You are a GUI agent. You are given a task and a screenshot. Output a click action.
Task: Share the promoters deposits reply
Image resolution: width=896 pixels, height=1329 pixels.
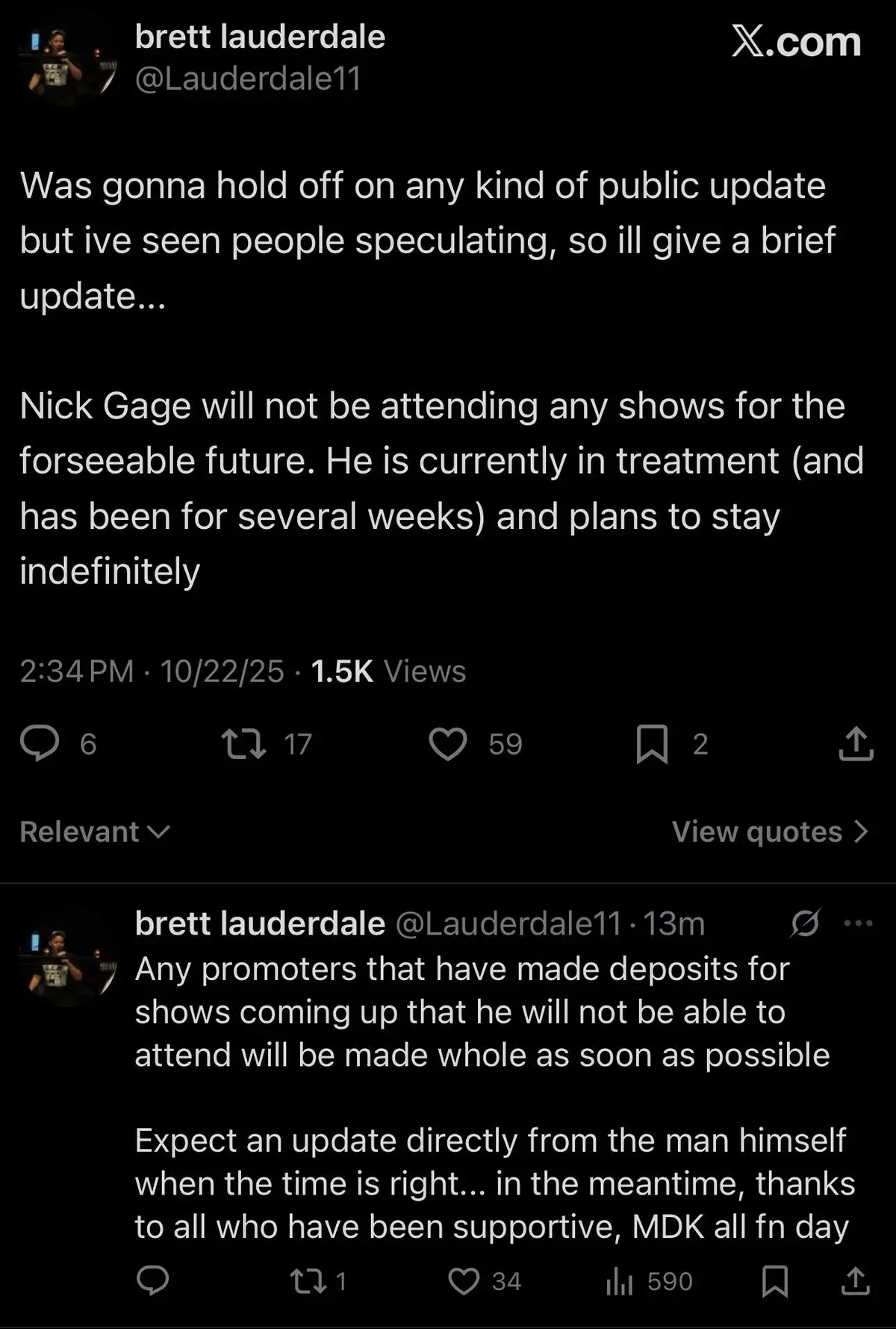click(x=856, y=1281)
